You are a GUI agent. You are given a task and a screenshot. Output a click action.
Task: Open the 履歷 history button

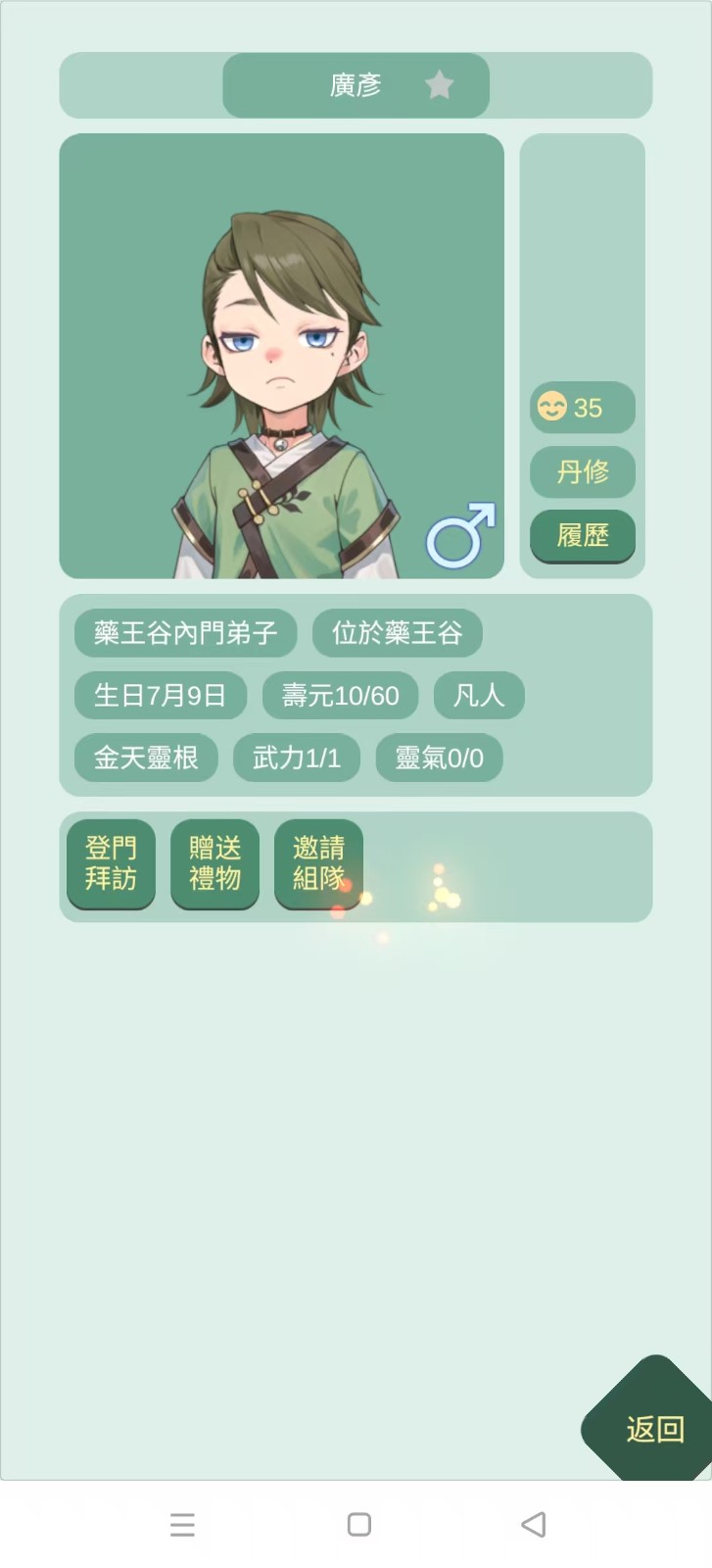pos(583,536)
